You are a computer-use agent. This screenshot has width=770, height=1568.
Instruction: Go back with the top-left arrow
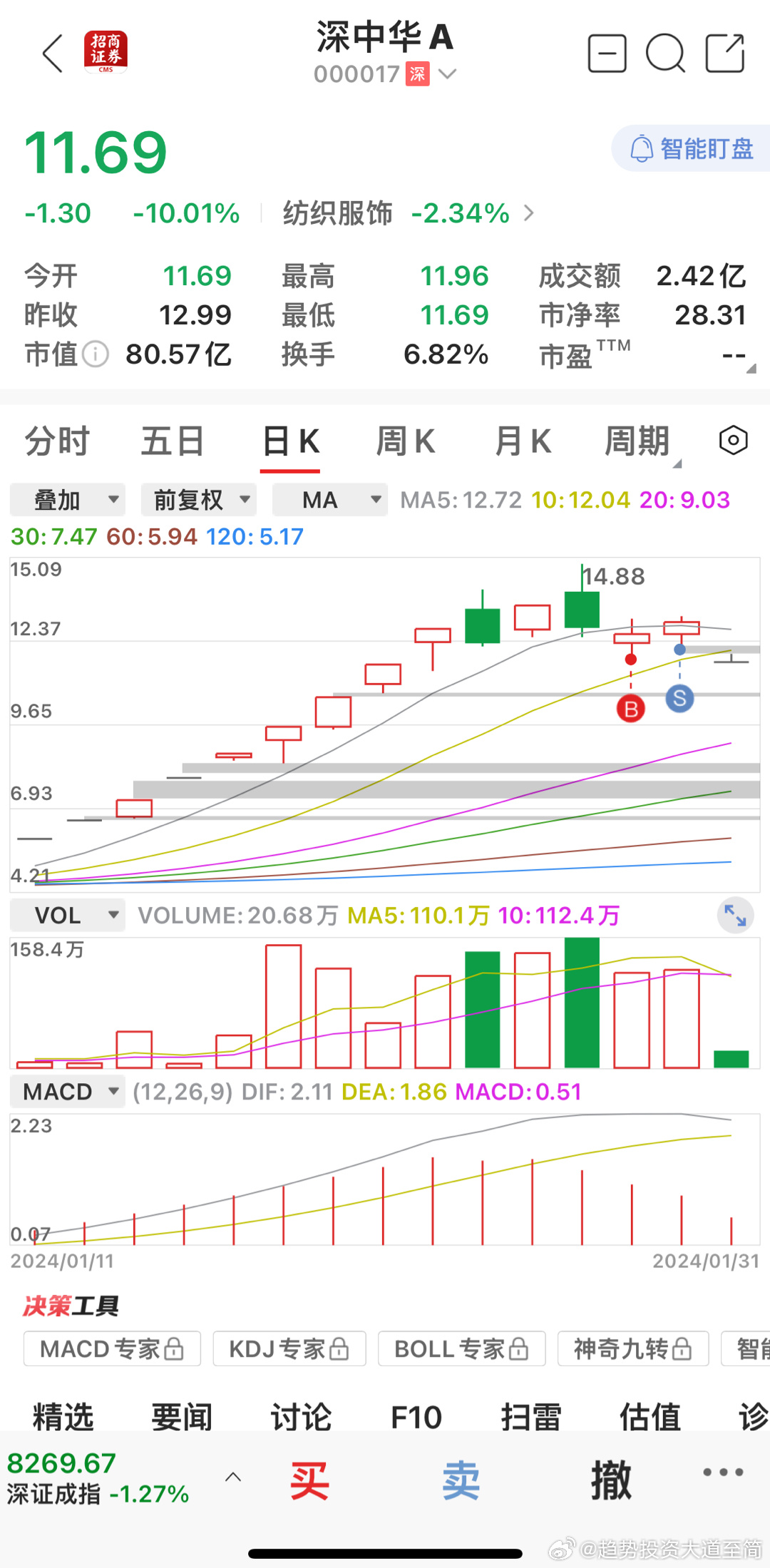click(x=53, y=53)
